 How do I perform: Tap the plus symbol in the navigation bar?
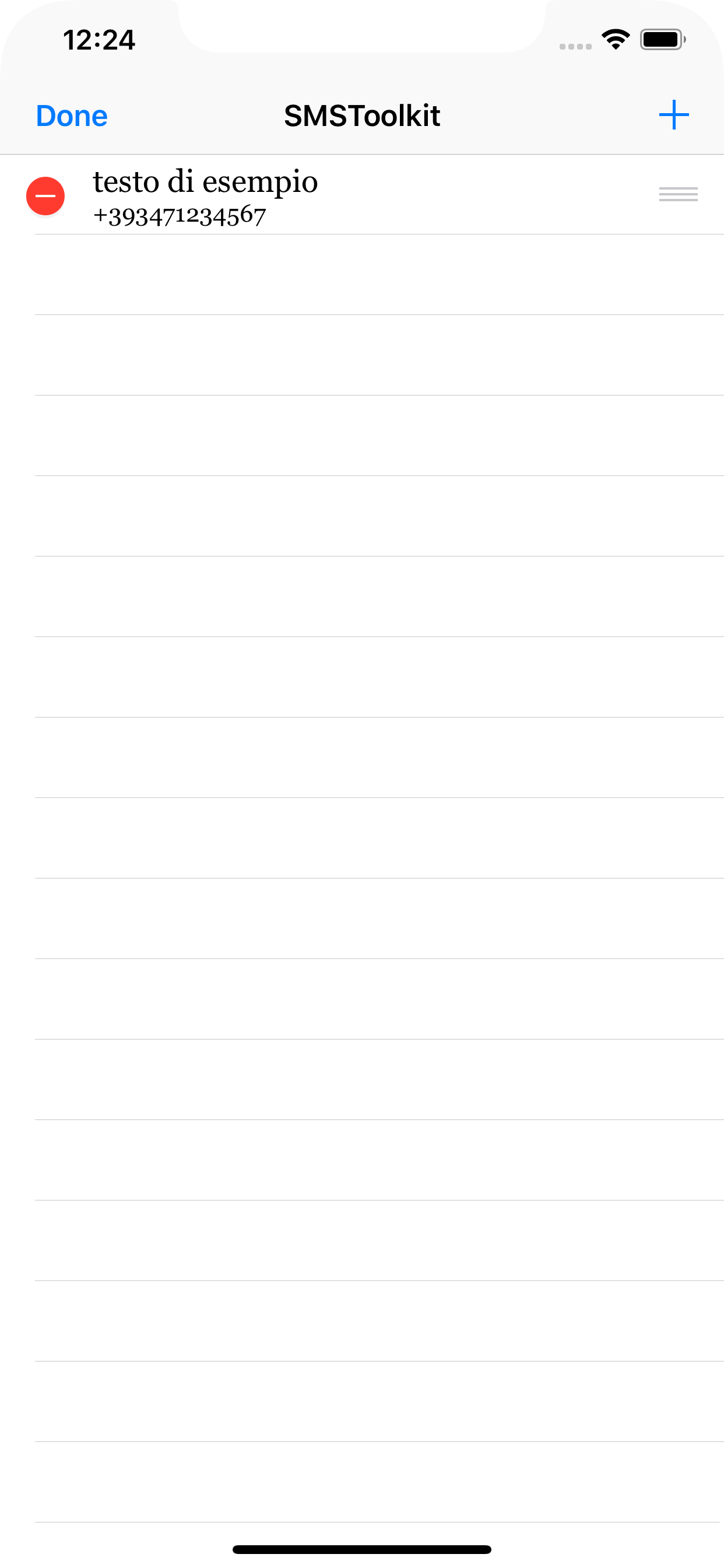pos(674,114)
